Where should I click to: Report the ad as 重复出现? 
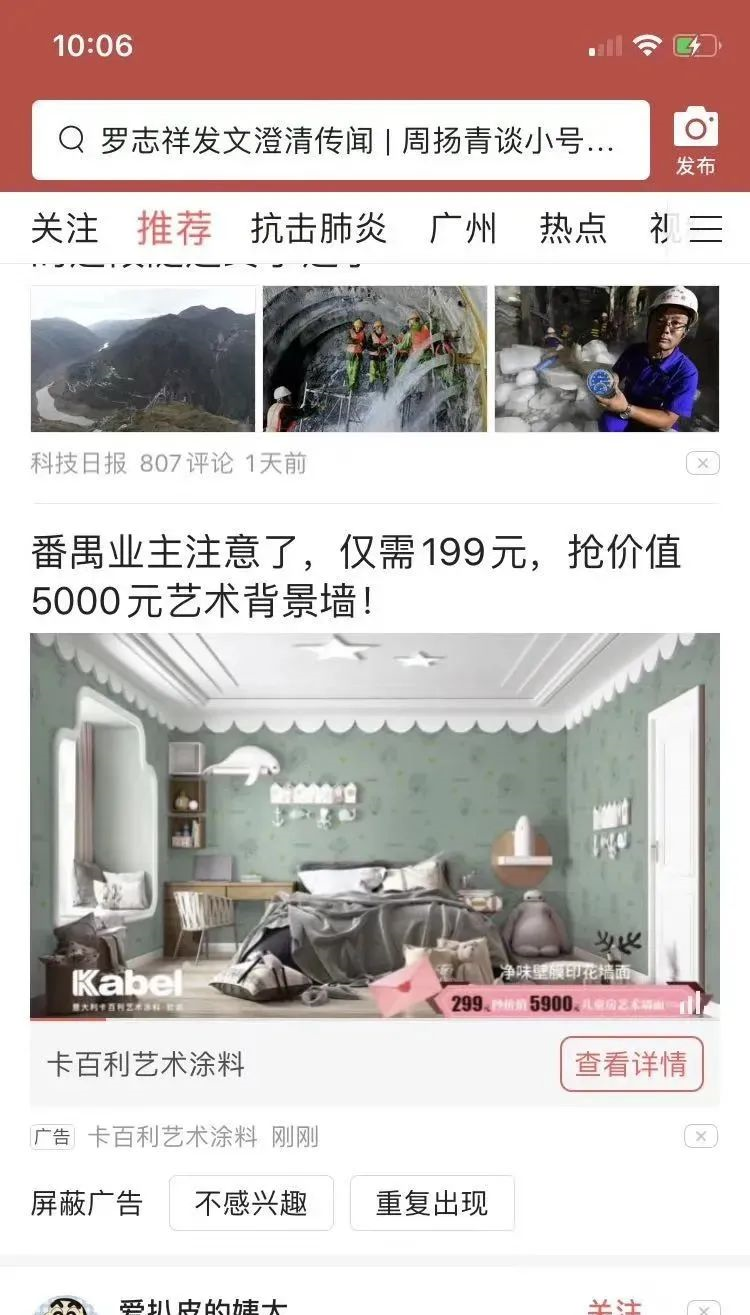pyautogui.click(x=432, y=1203)
